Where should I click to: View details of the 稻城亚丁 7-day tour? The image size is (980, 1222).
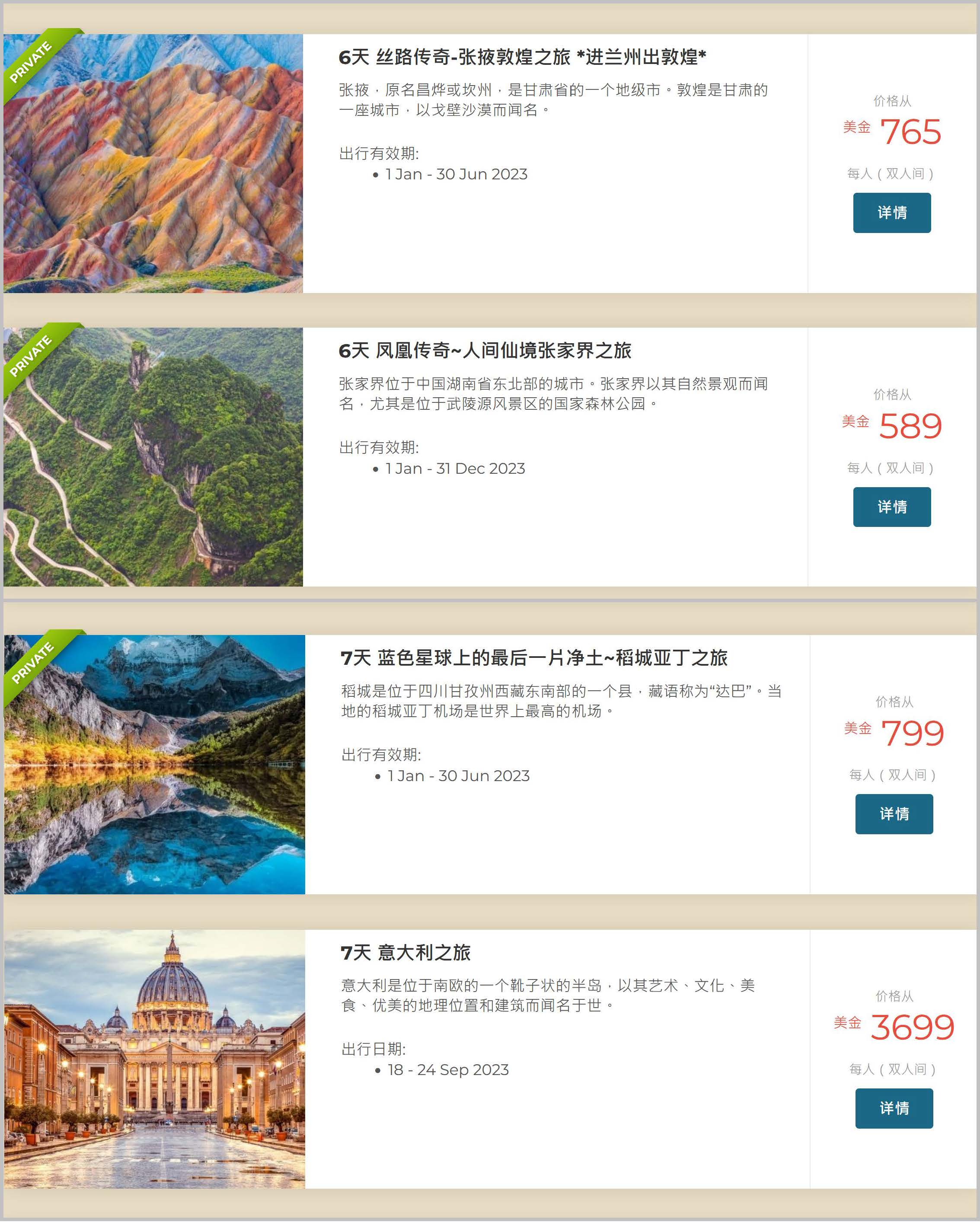click(894, 814)
